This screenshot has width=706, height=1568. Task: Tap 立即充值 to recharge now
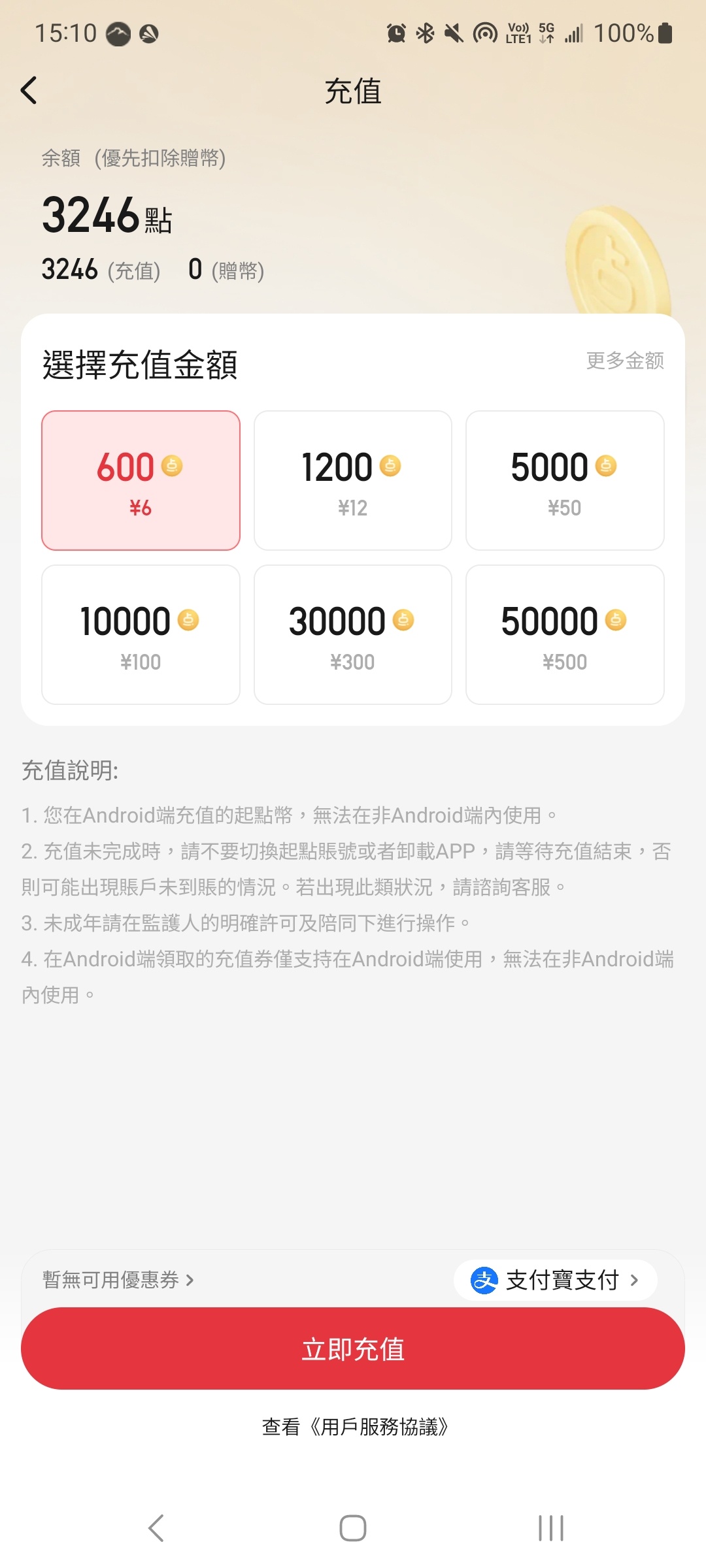353,1349
